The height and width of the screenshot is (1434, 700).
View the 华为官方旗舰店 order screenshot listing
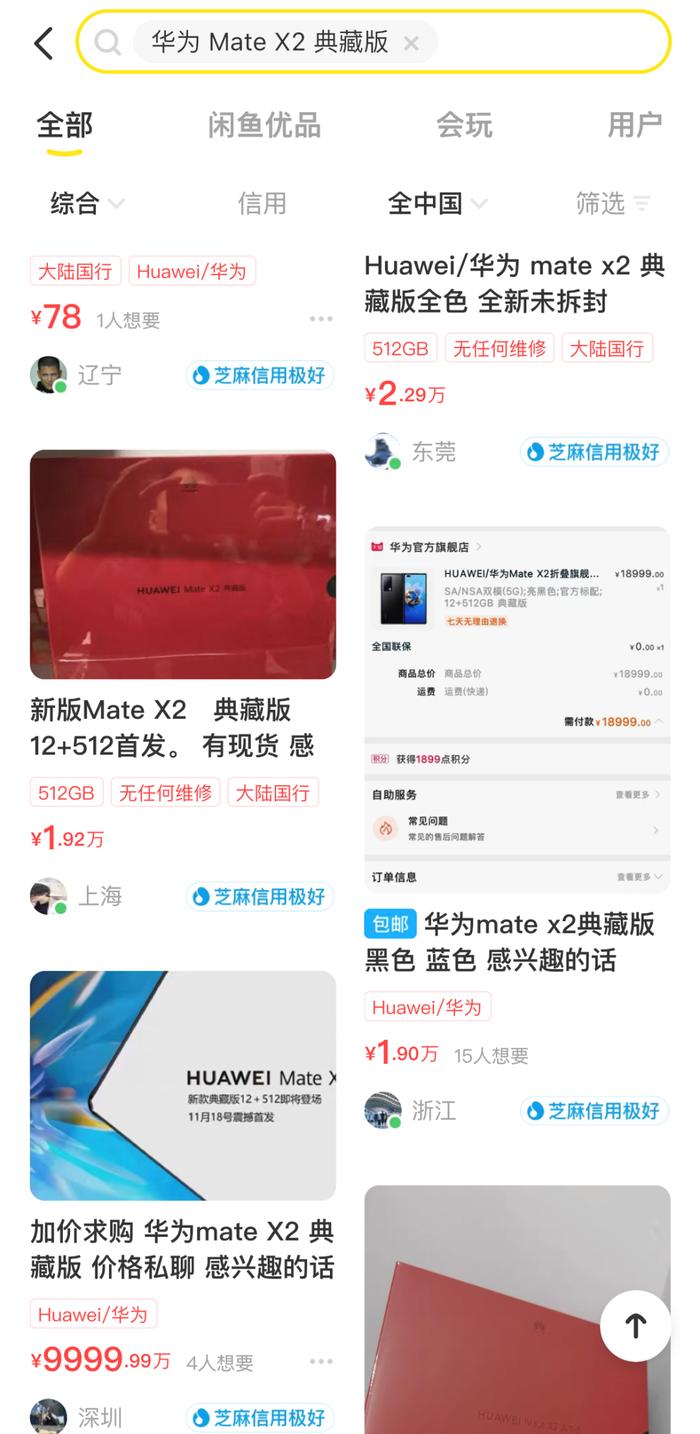click(x=517, y=709)
